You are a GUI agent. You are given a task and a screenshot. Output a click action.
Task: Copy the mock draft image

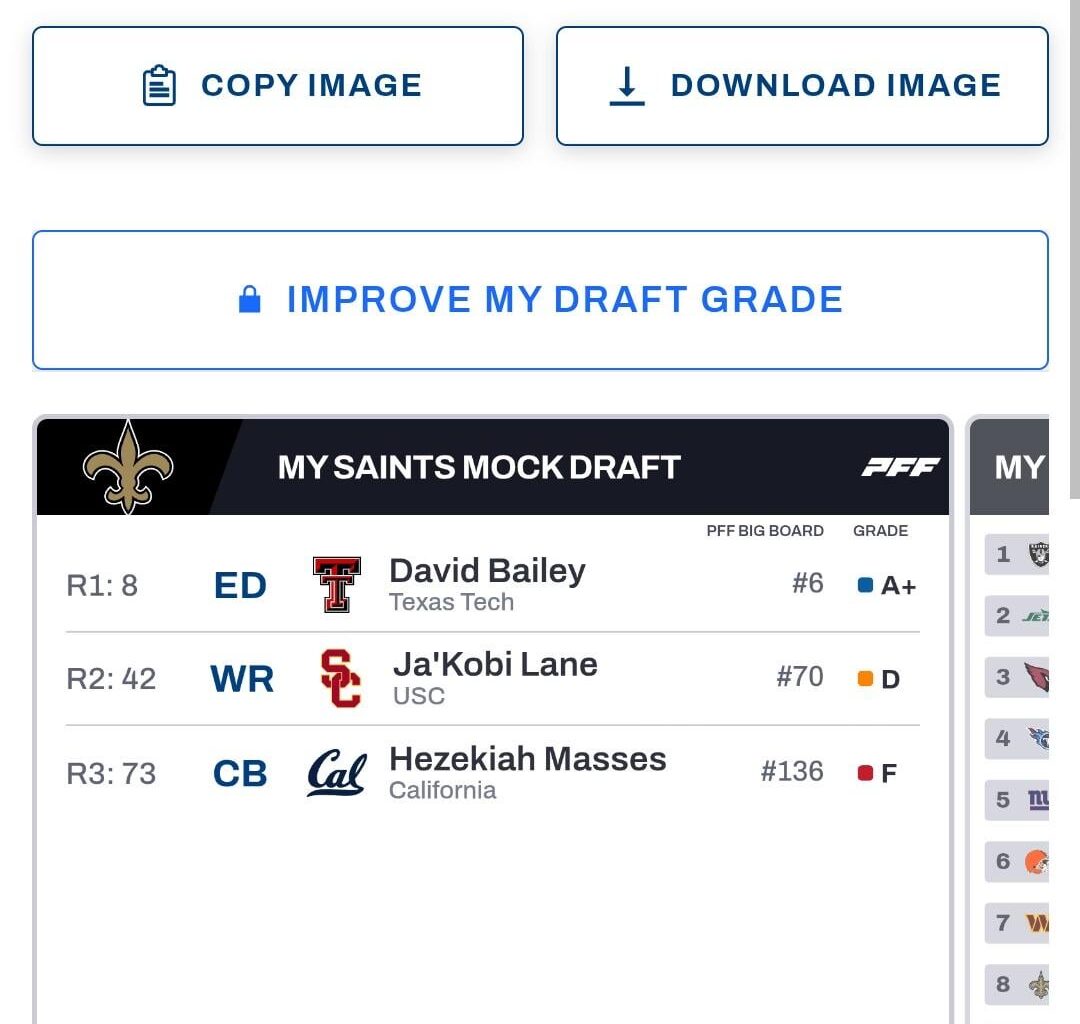pos(278,86)
